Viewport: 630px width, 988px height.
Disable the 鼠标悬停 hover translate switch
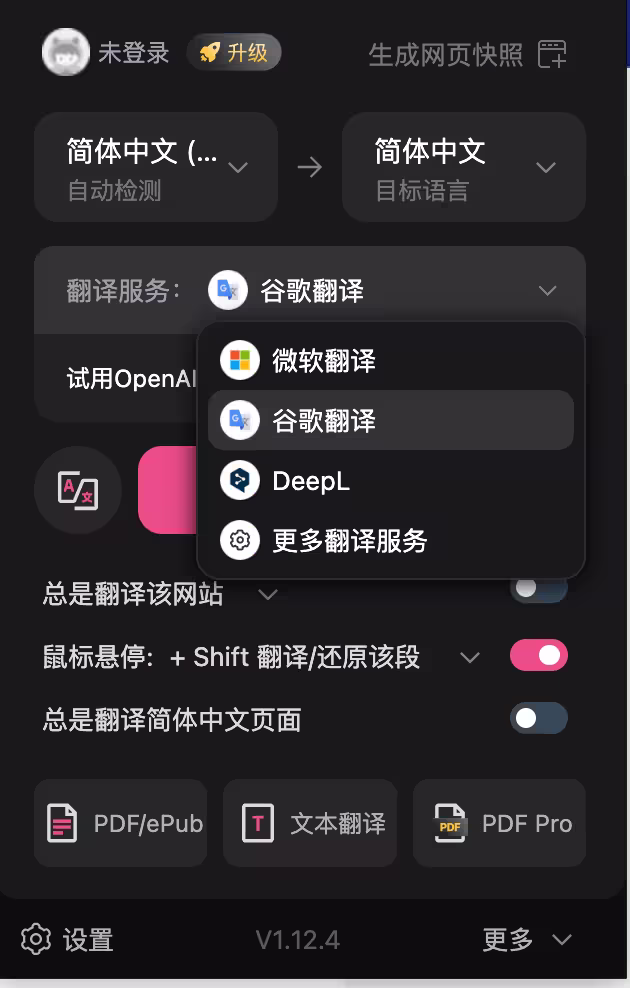click(539, 656)
